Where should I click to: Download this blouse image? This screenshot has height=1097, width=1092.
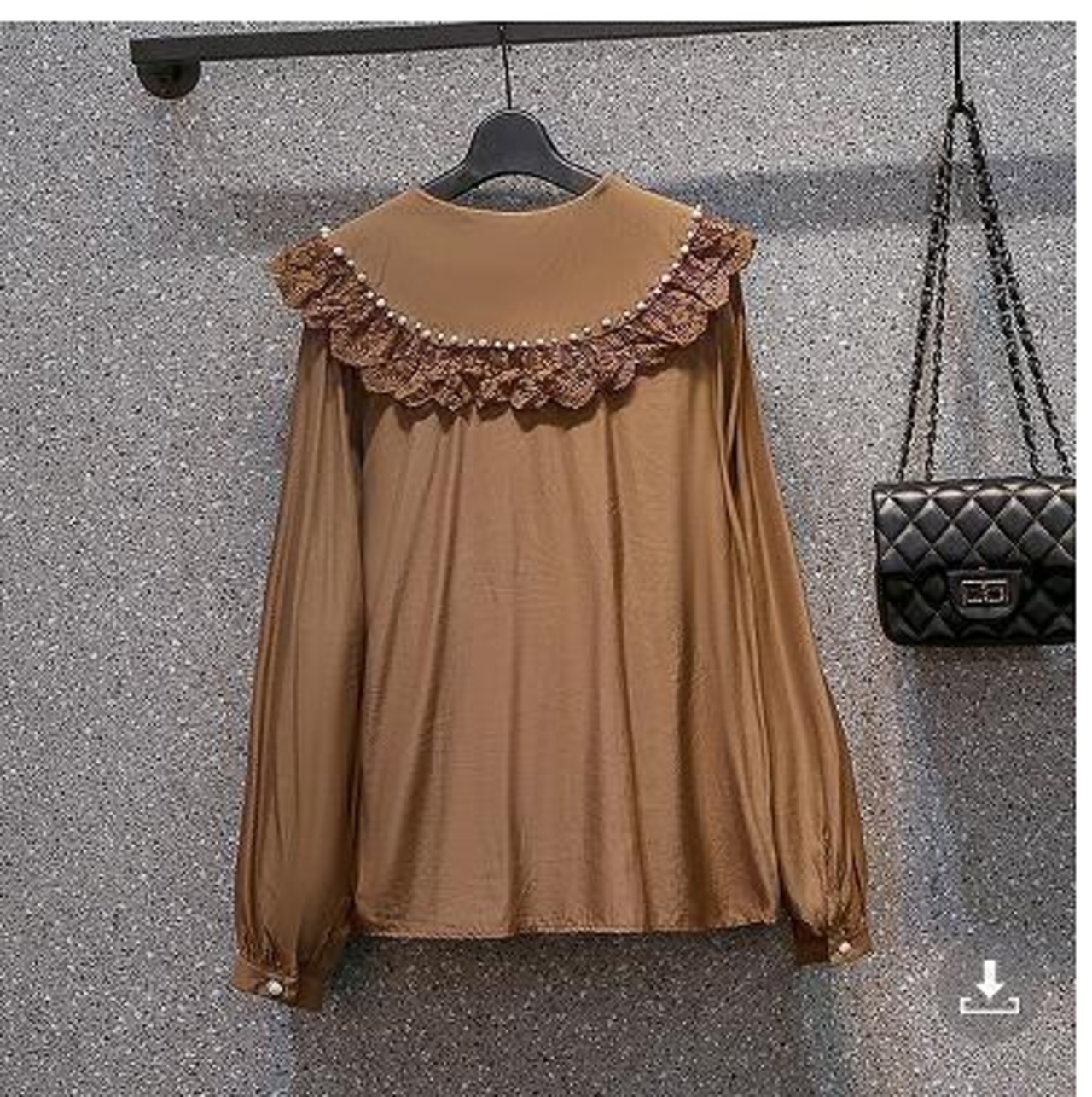point(989,988)
